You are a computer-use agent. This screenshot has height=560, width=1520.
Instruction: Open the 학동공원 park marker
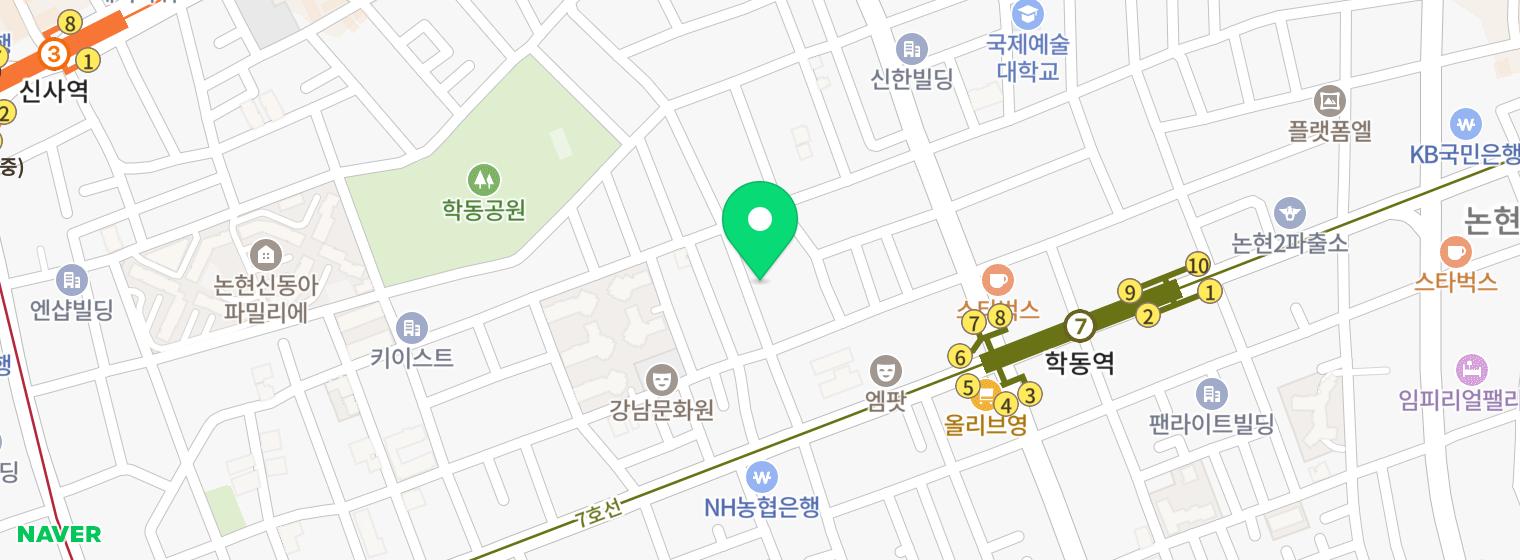click(484, 180)
